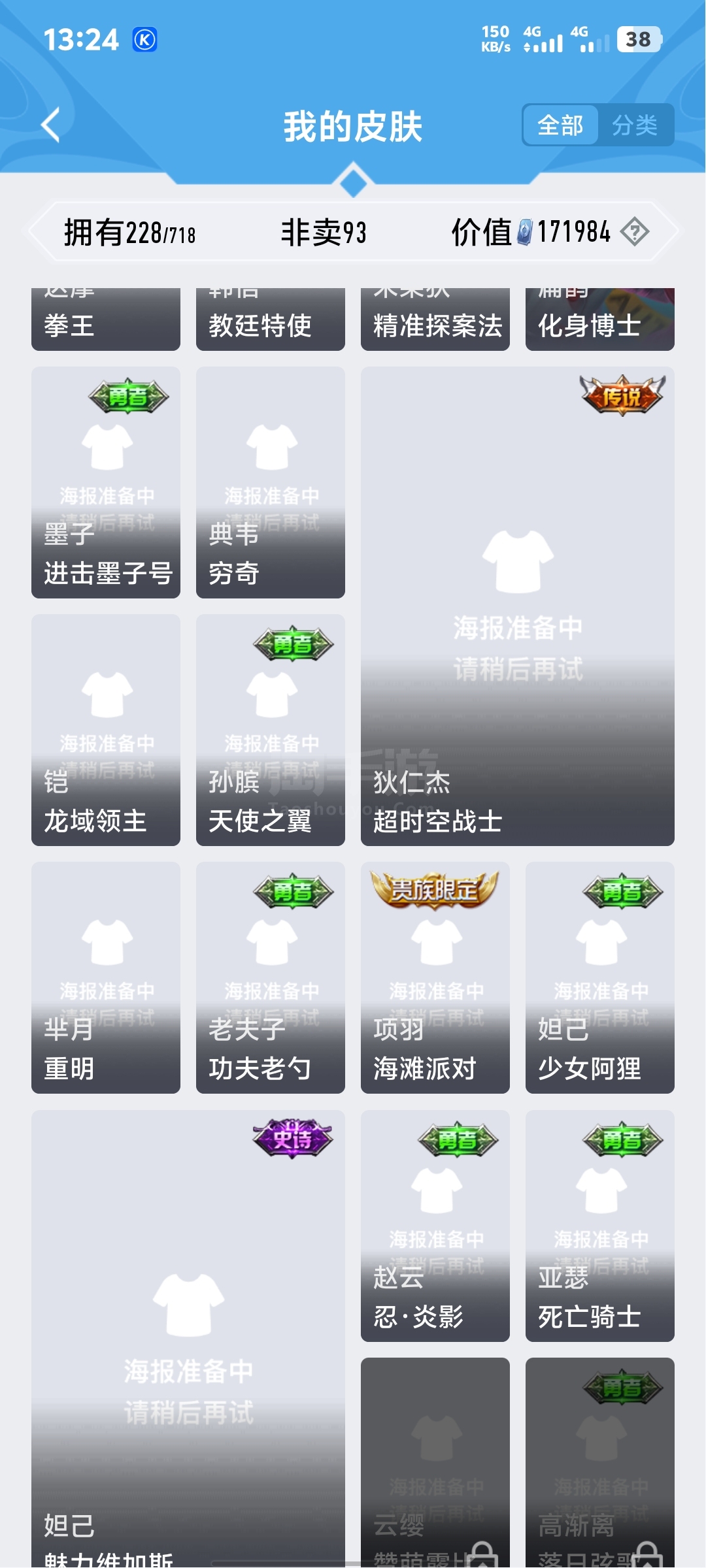The image size is (706, 1568).
Task: Open 项羽 海滩派对 limited skin
Action: (x=435, y=977)
